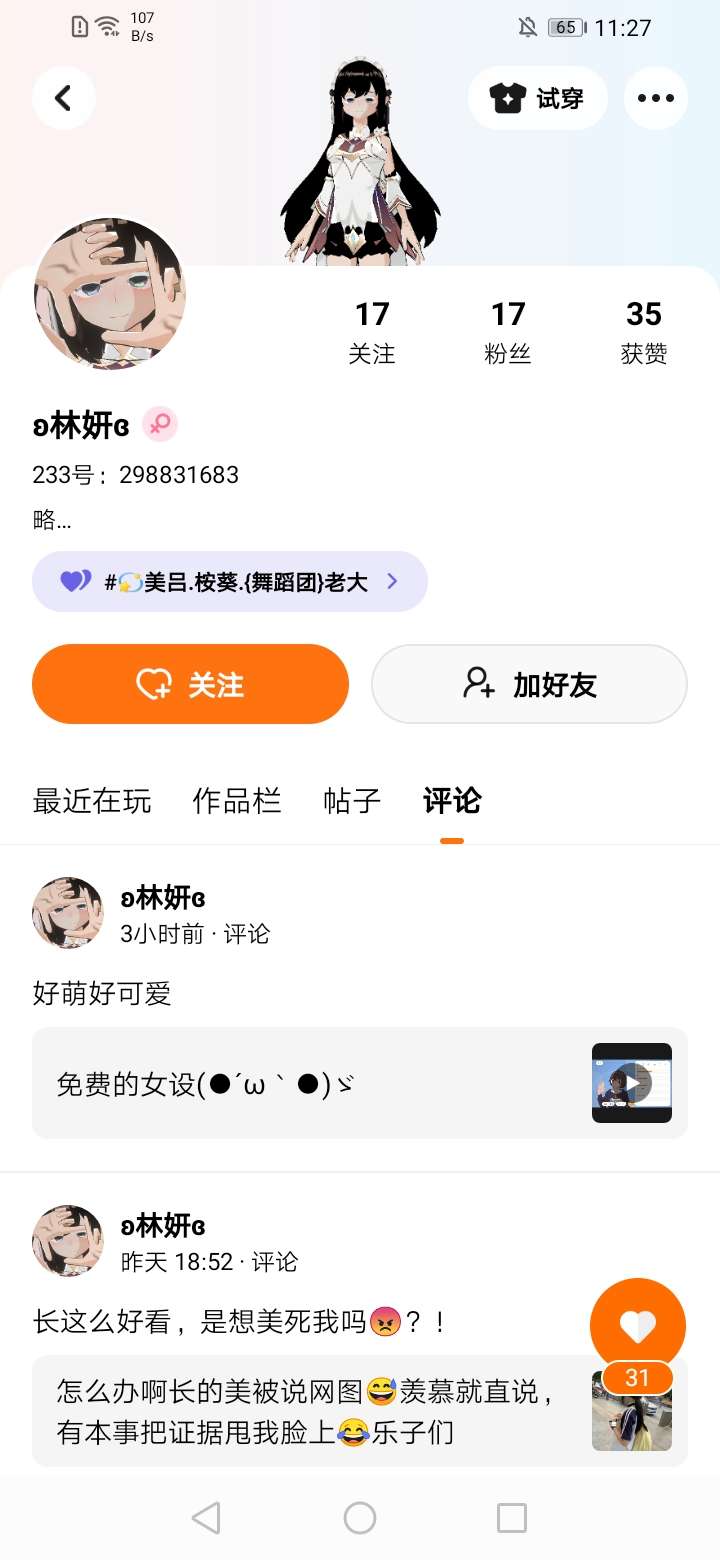Go back using the top arrow
Image resolution: width=720 pixels, height=1560 pixels.
coord(64,98)
